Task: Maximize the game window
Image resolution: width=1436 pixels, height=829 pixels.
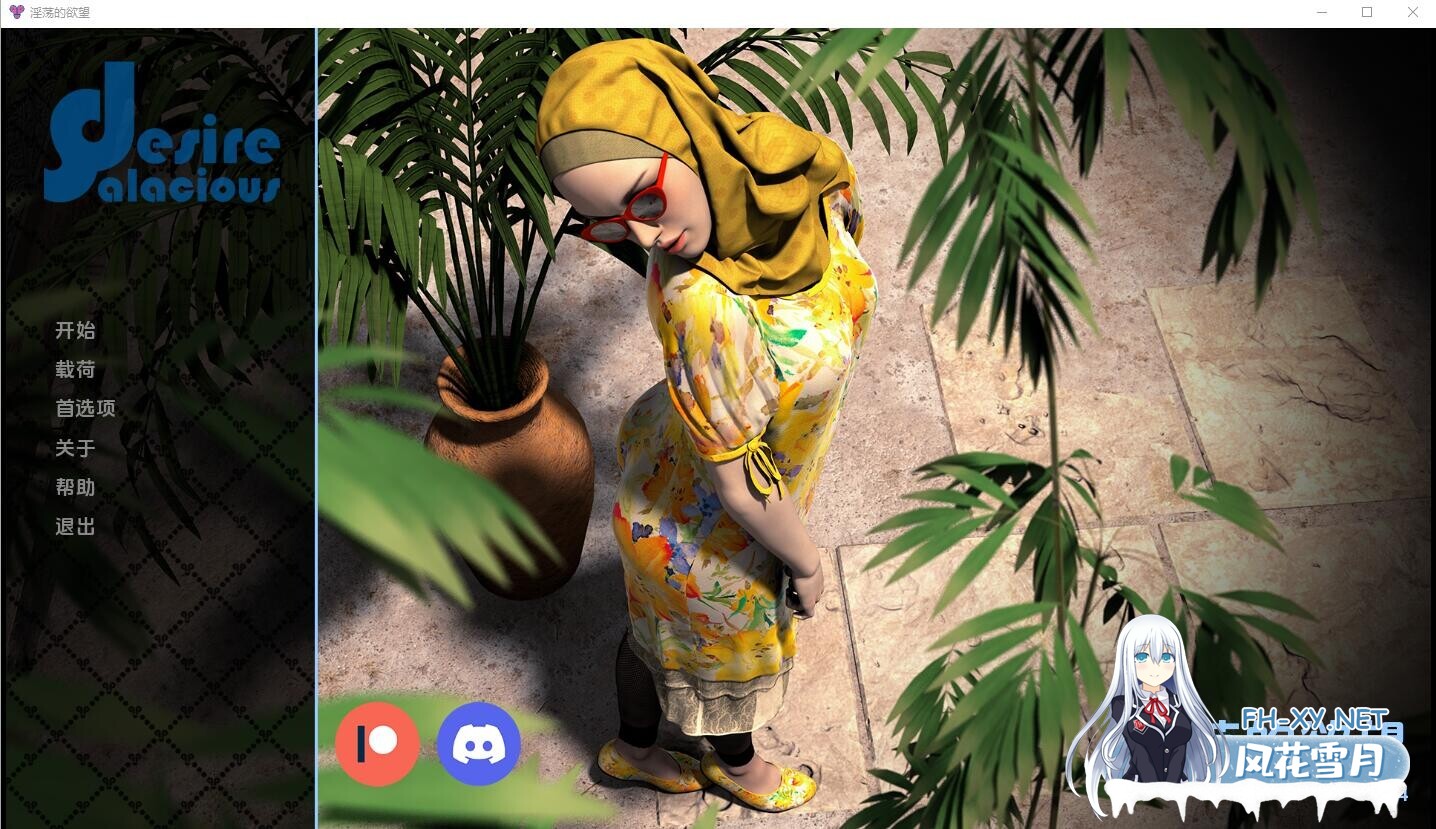Action: coord(1367,13)
